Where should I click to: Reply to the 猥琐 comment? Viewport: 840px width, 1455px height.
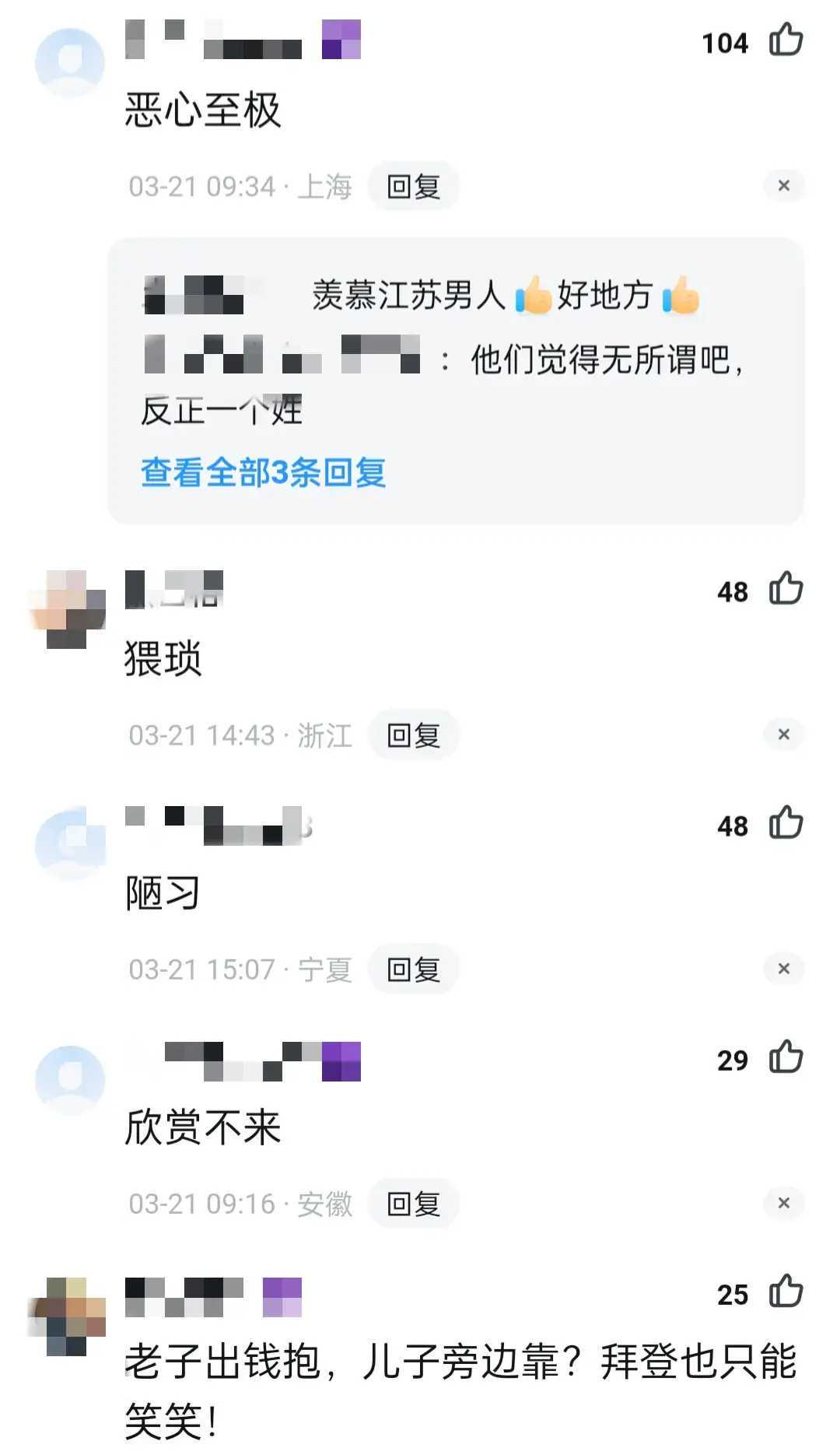point(413,735)
